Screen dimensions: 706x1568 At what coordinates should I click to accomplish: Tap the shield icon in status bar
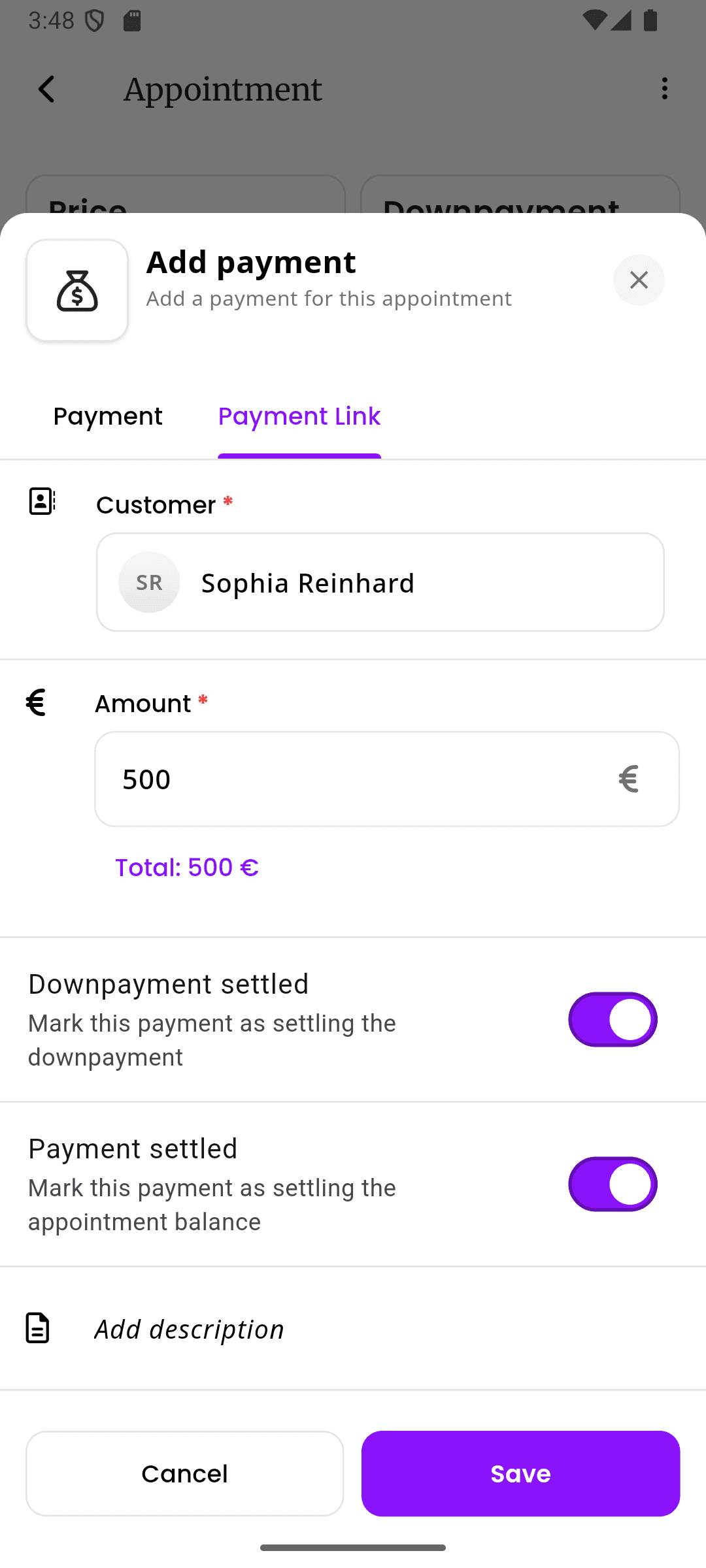93,21
